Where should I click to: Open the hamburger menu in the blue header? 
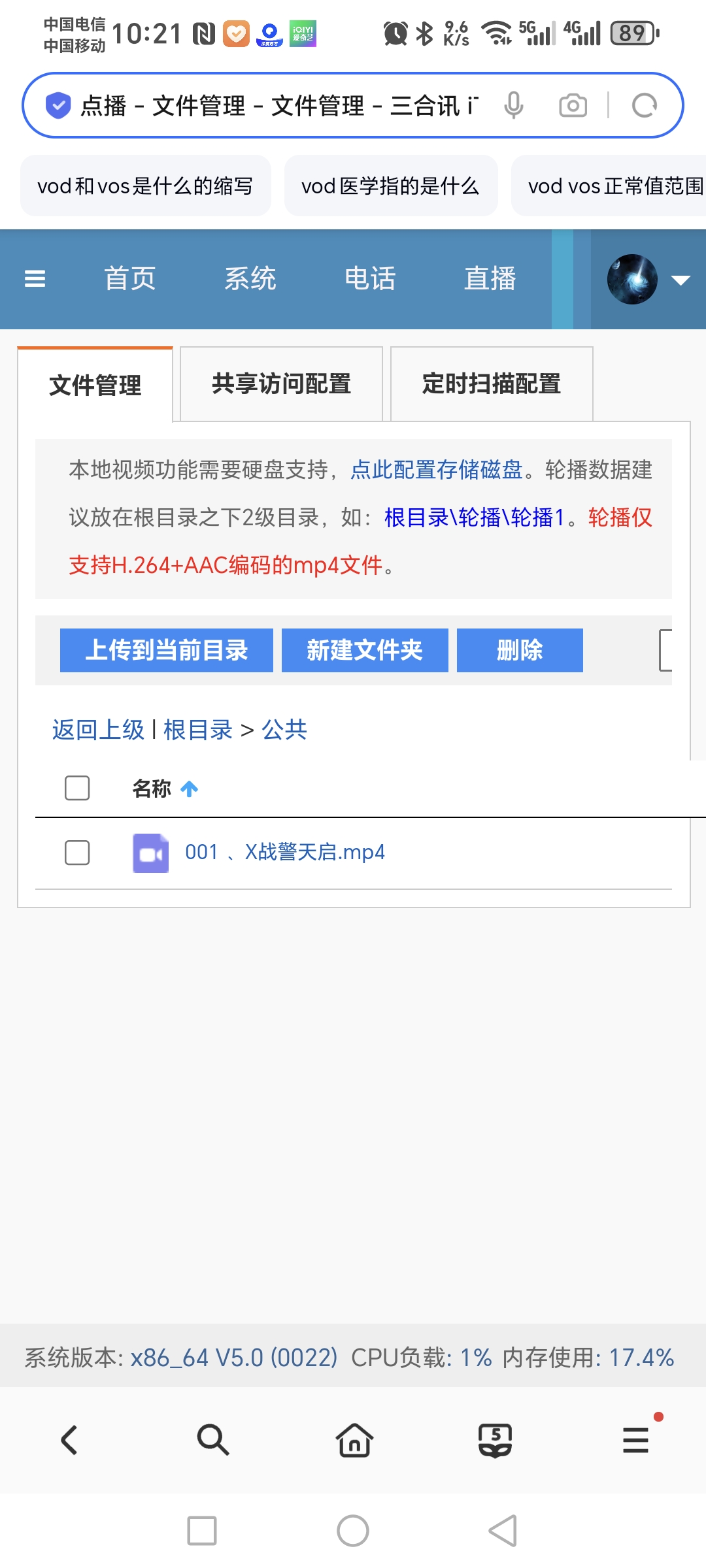pos(35,279)
